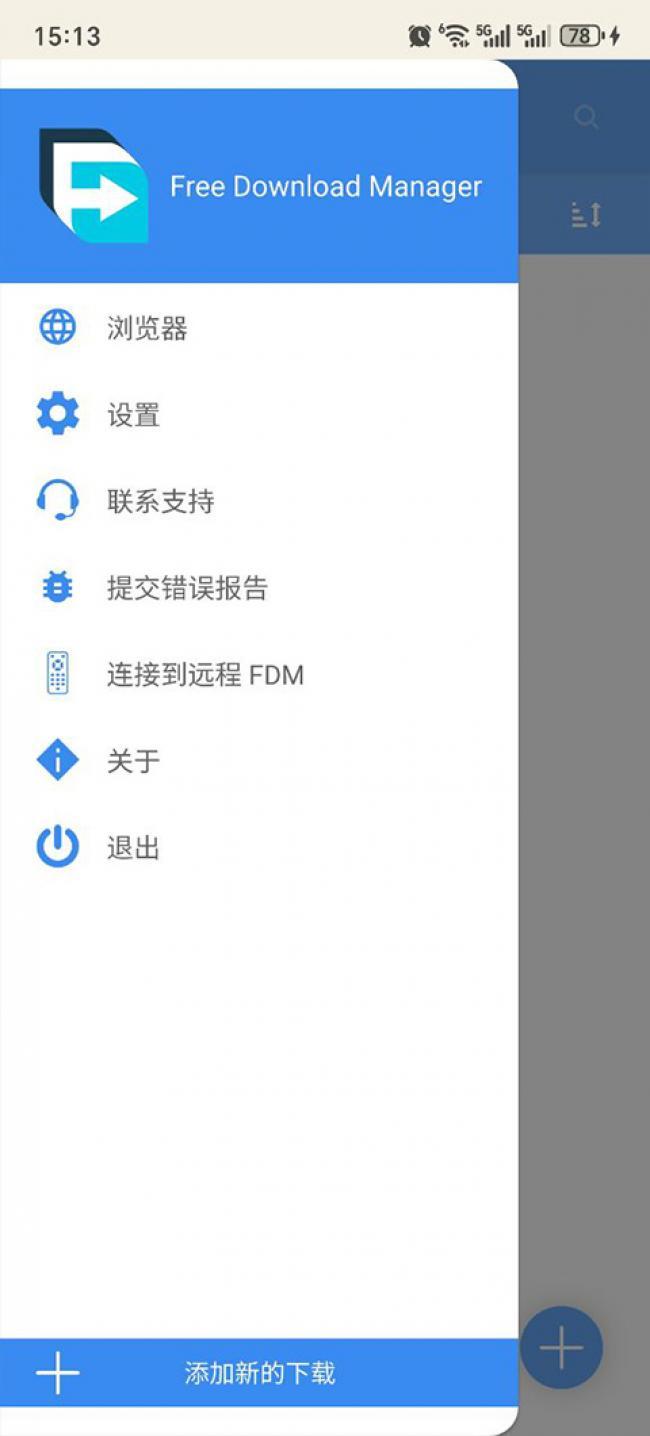Select 联系支持 to contact support

160,501
